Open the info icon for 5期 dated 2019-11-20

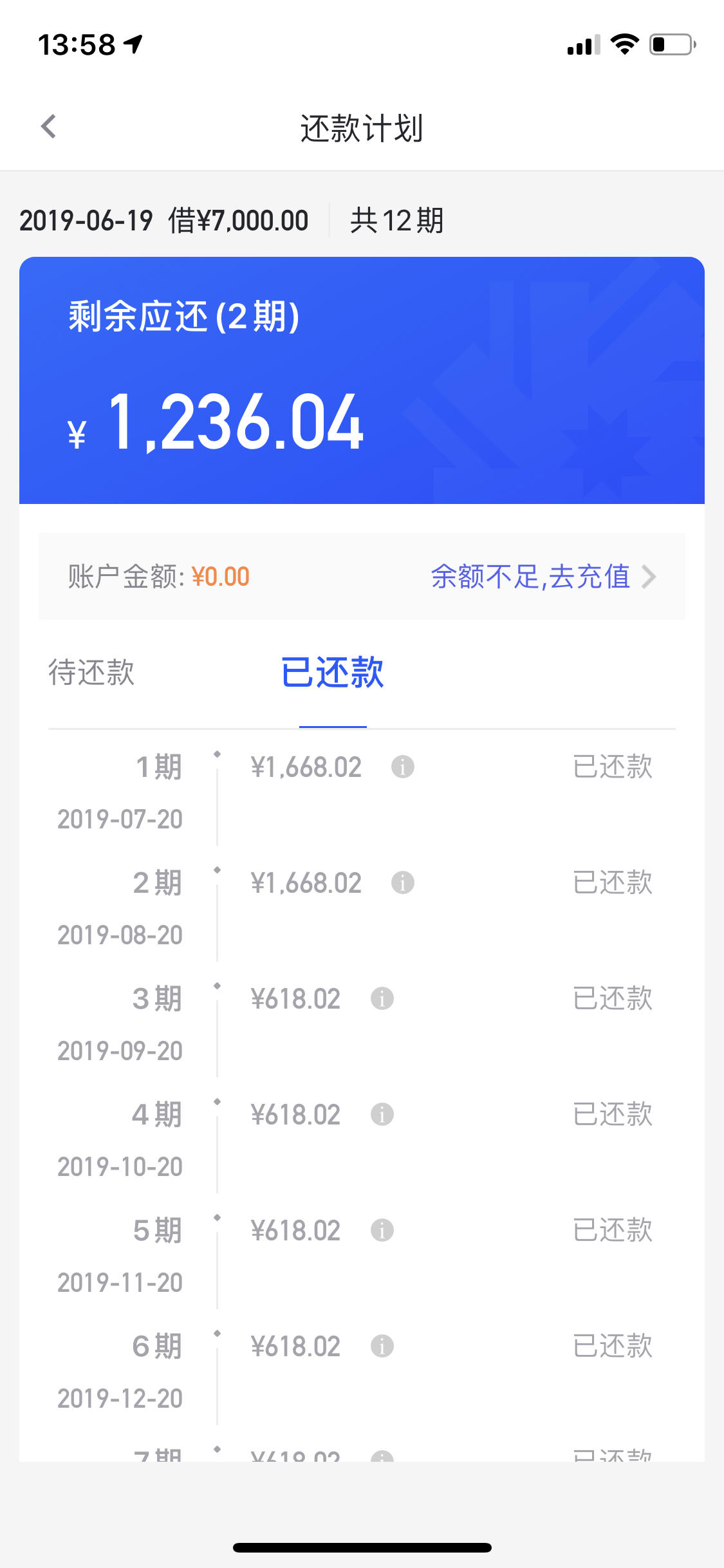click(382, 1230)
